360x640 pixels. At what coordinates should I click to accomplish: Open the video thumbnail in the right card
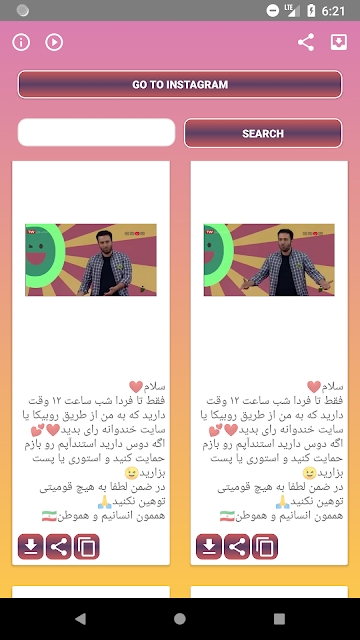(269, 260)
